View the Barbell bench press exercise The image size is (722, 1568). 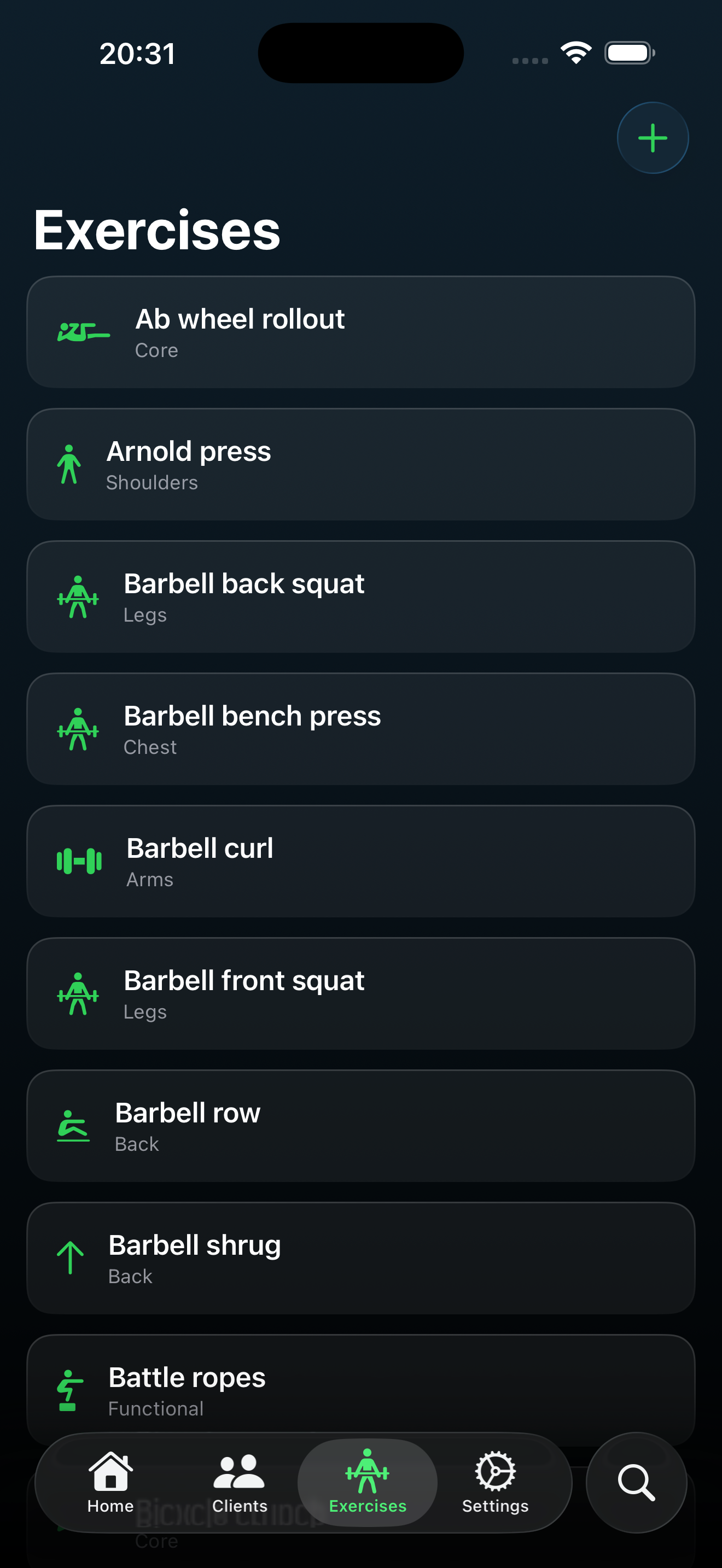[x=361, y=729]
